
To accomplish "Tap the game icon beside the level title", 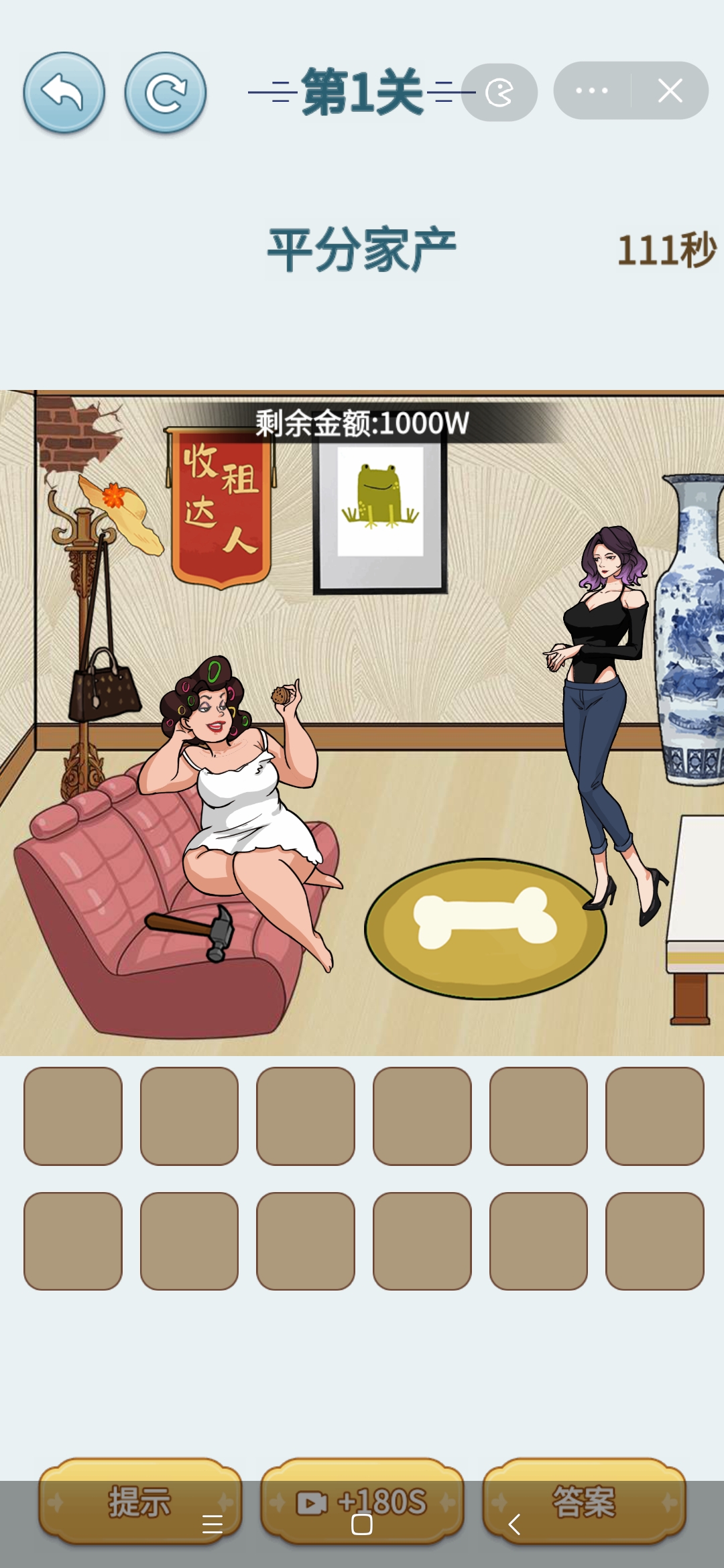I will click(499, 92).
